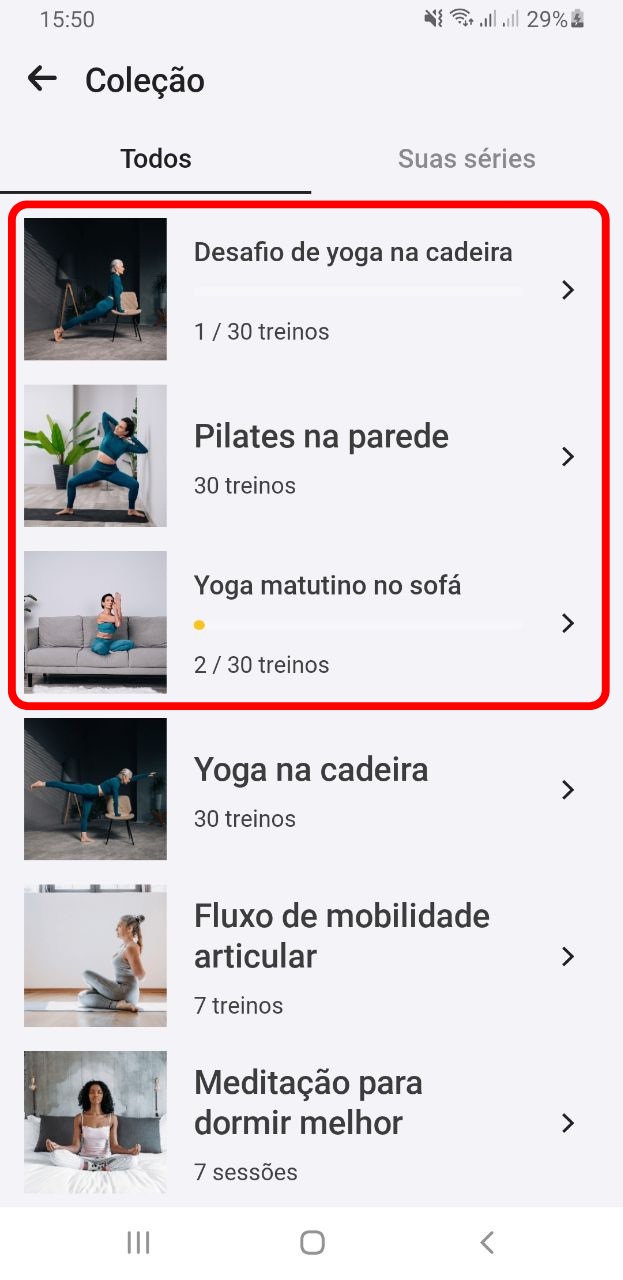Open Fluxo de mobilidade articular
Screen dimensions: 623x1280
click(x=311, y=955)
